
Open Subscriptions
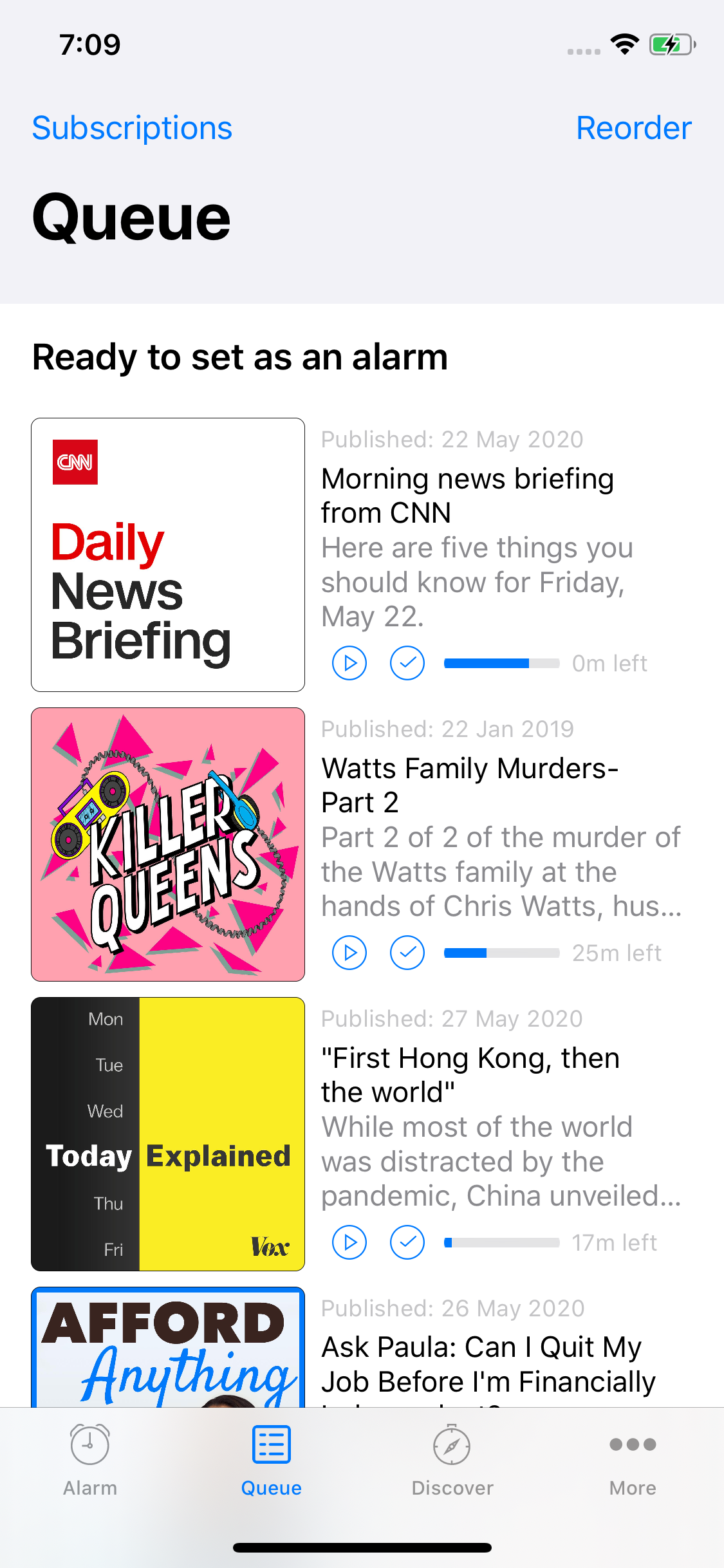click(131, 127)
